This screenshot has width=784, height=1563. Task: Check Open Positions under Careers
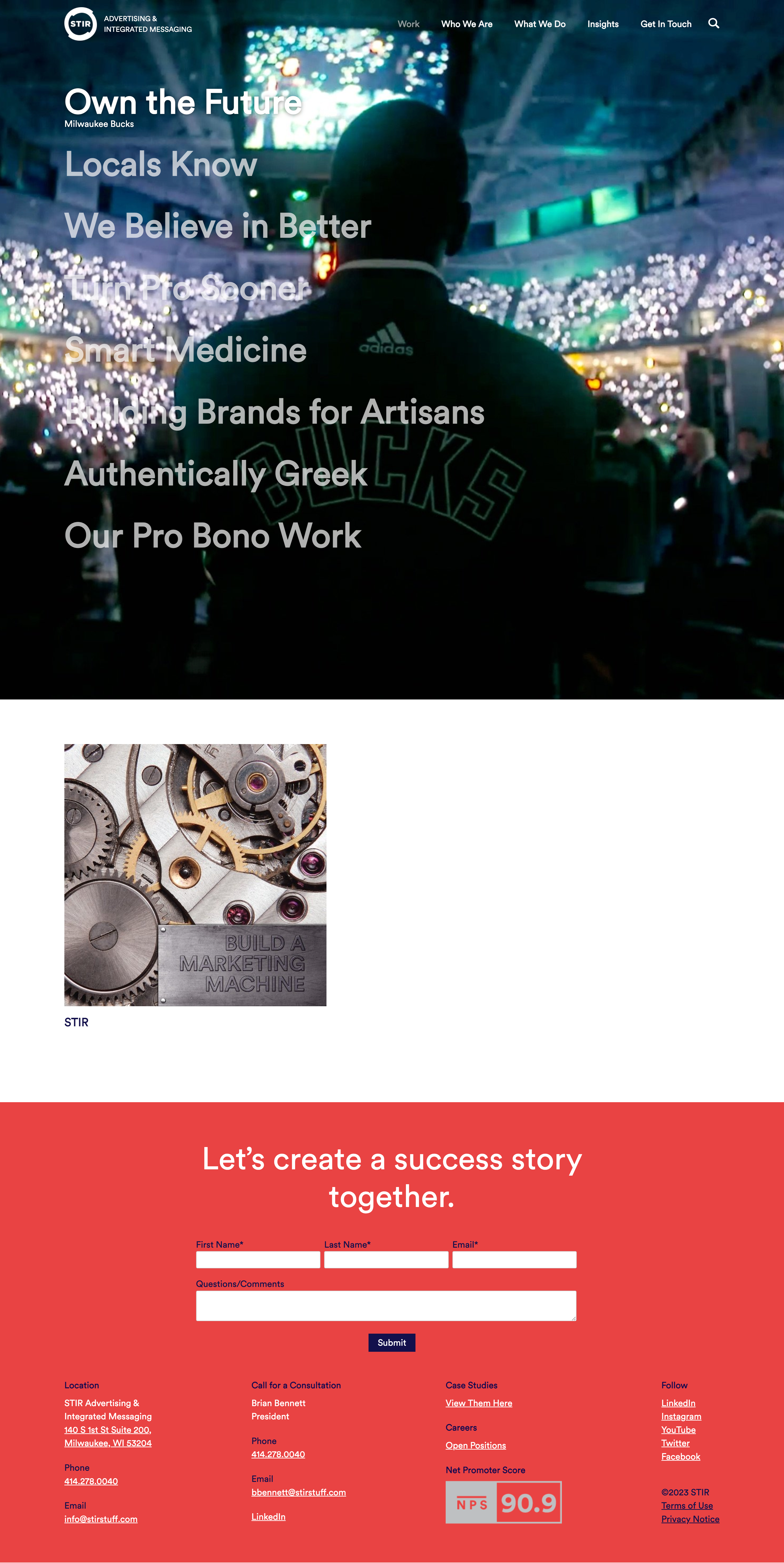475,1446
